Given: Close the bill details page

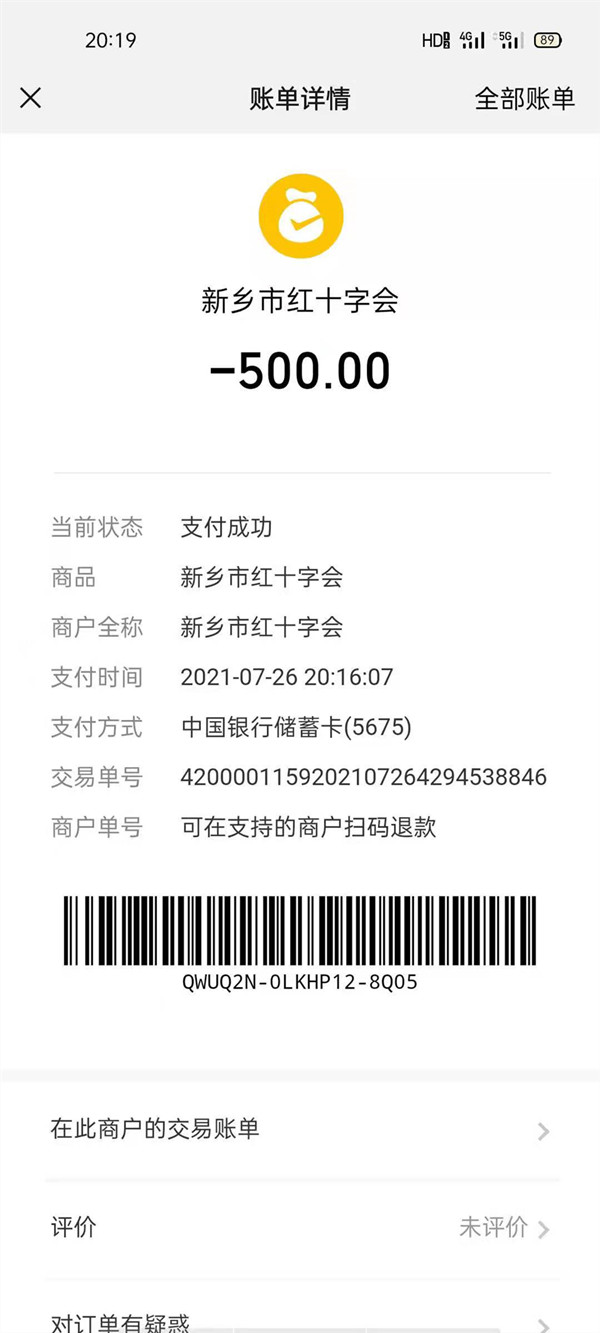Looking at the screenshot, I should (31, 98).
